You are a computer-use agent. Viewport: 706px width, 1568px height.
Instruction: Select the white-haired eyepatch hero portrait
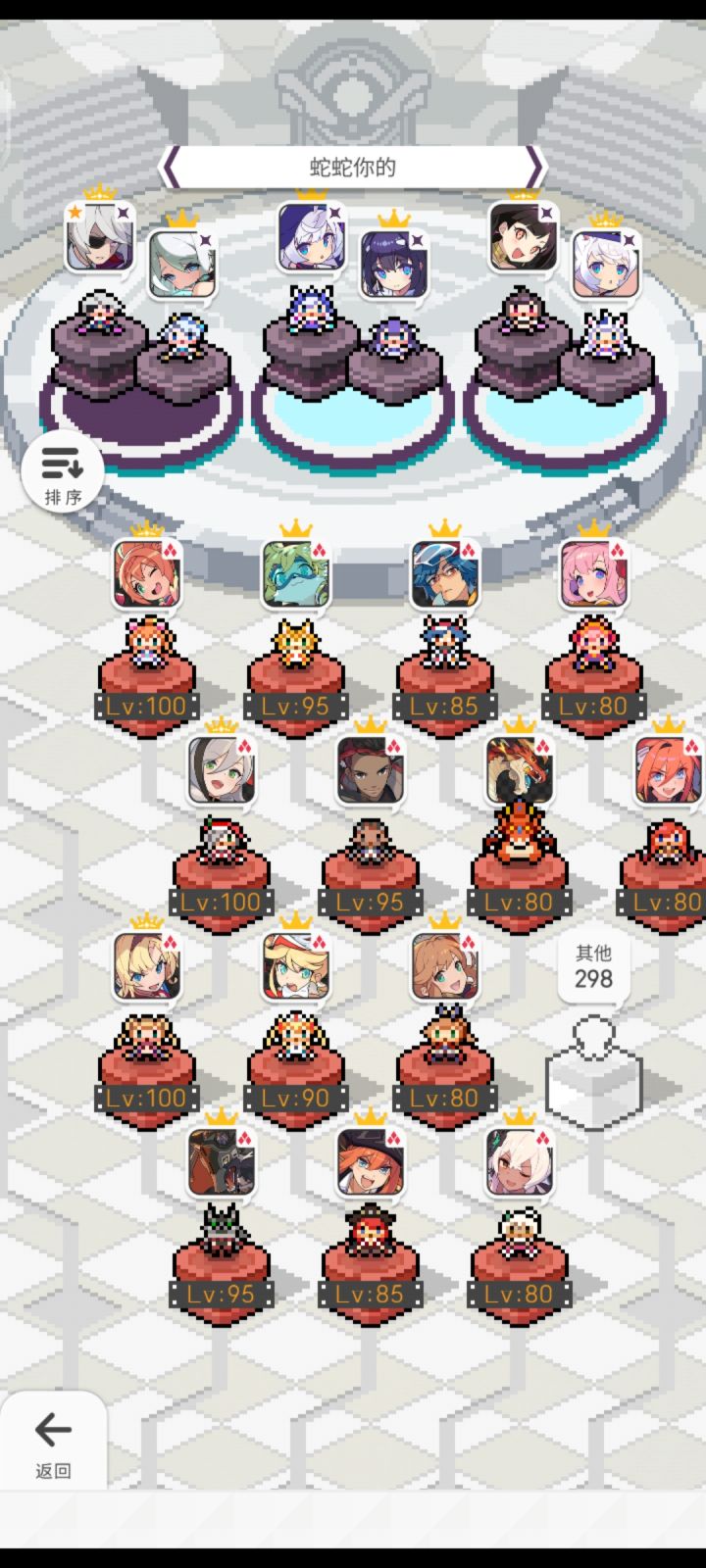100,236
